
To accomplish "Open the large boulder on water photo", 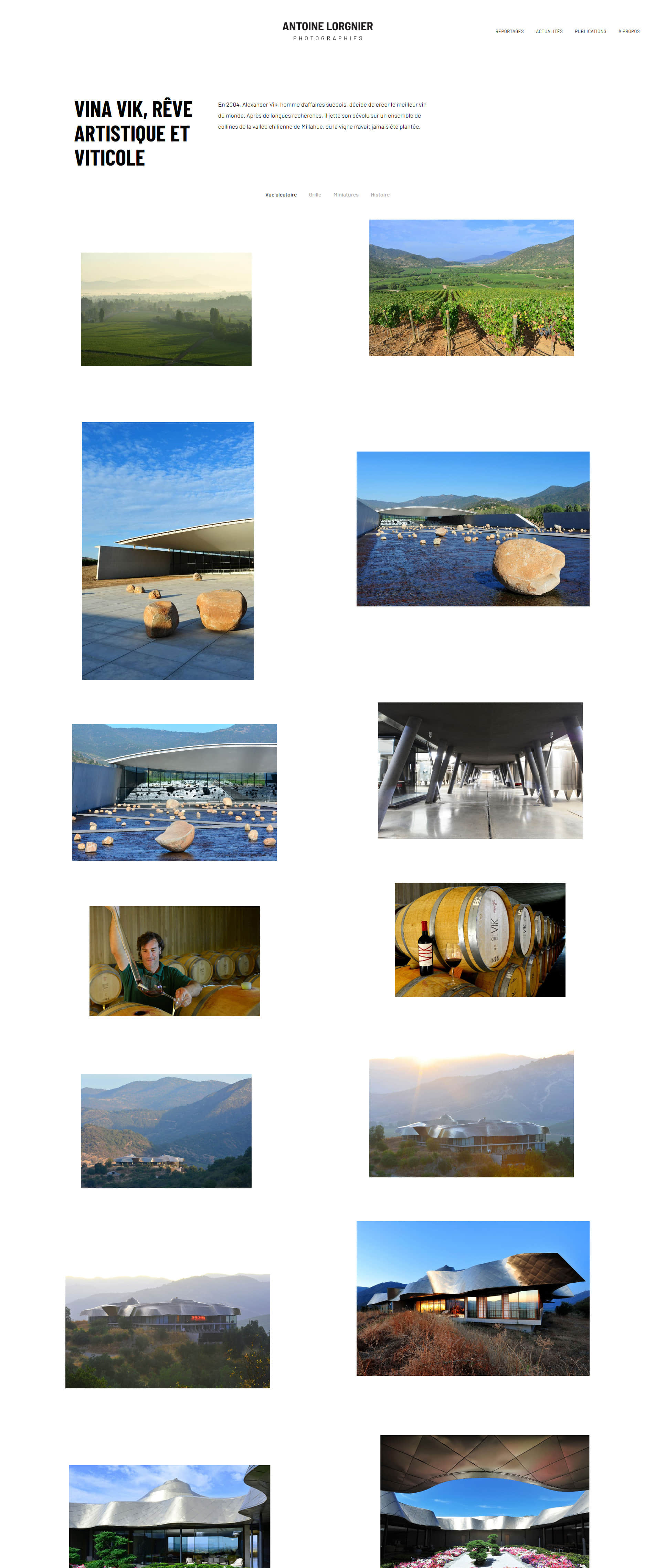I will pos(472,528).
